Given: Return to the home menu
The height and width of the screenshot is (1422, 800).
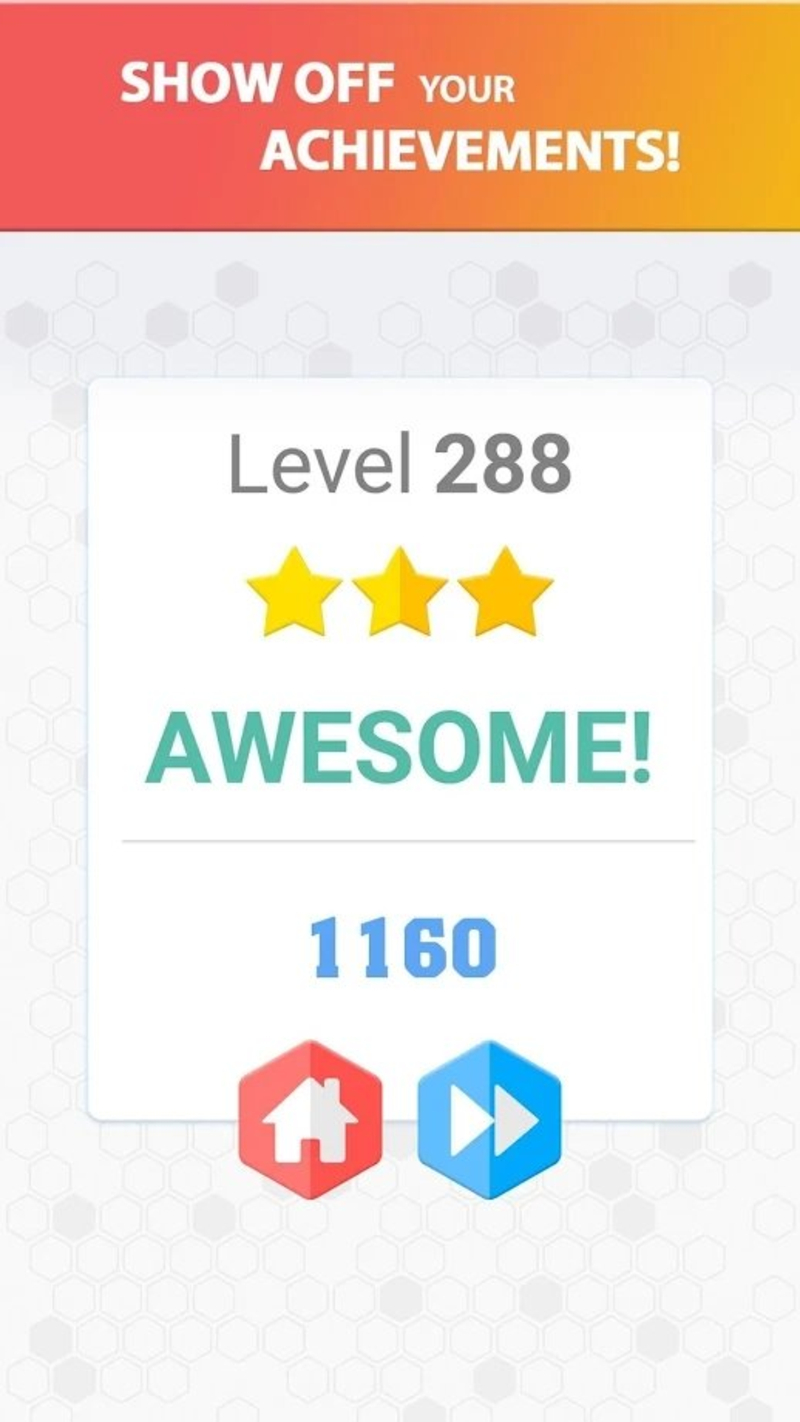Looking at the screenshot, I should point(310,1120).
